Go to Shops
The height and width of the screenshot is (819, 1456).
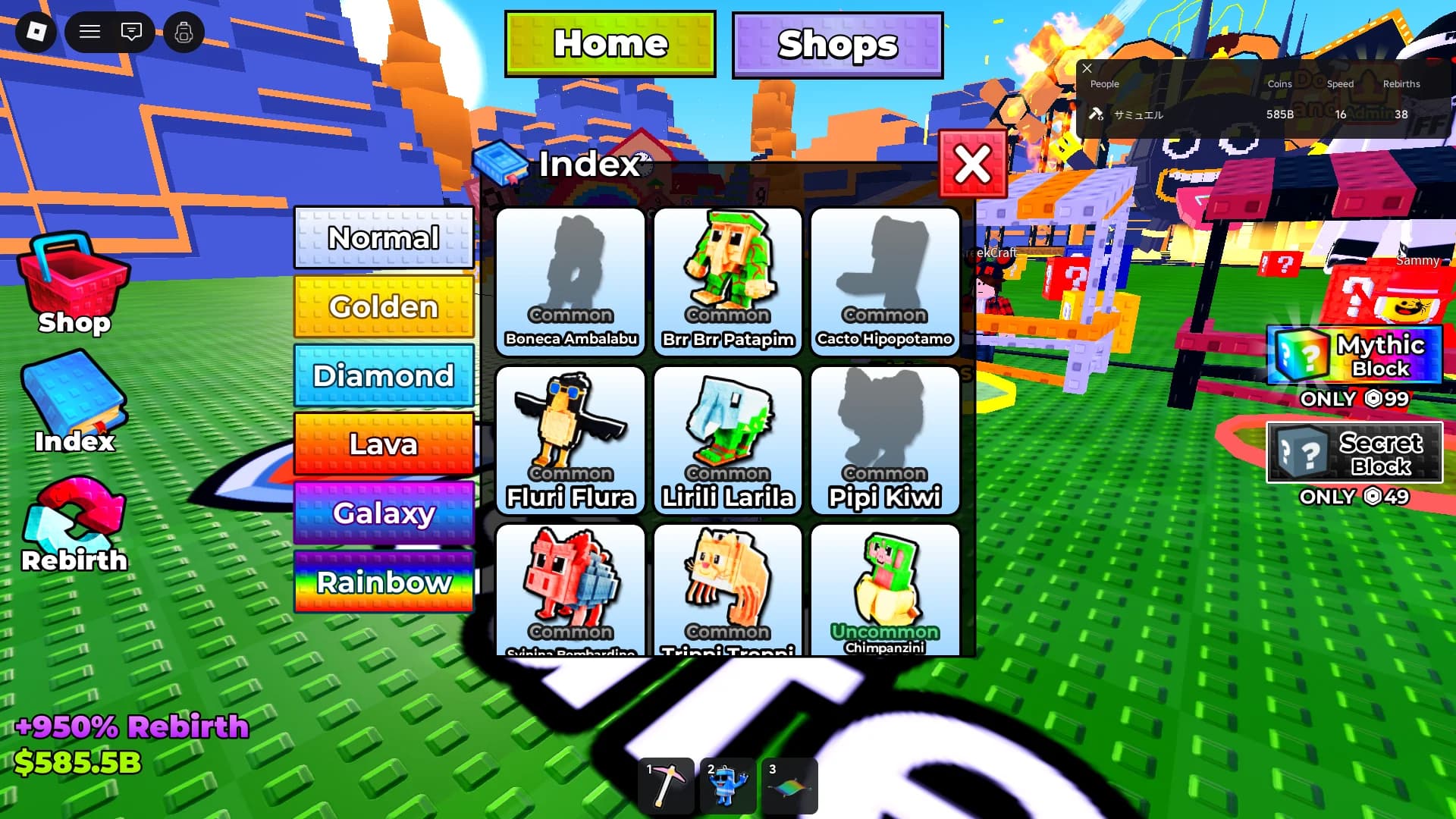click(837, 45)
